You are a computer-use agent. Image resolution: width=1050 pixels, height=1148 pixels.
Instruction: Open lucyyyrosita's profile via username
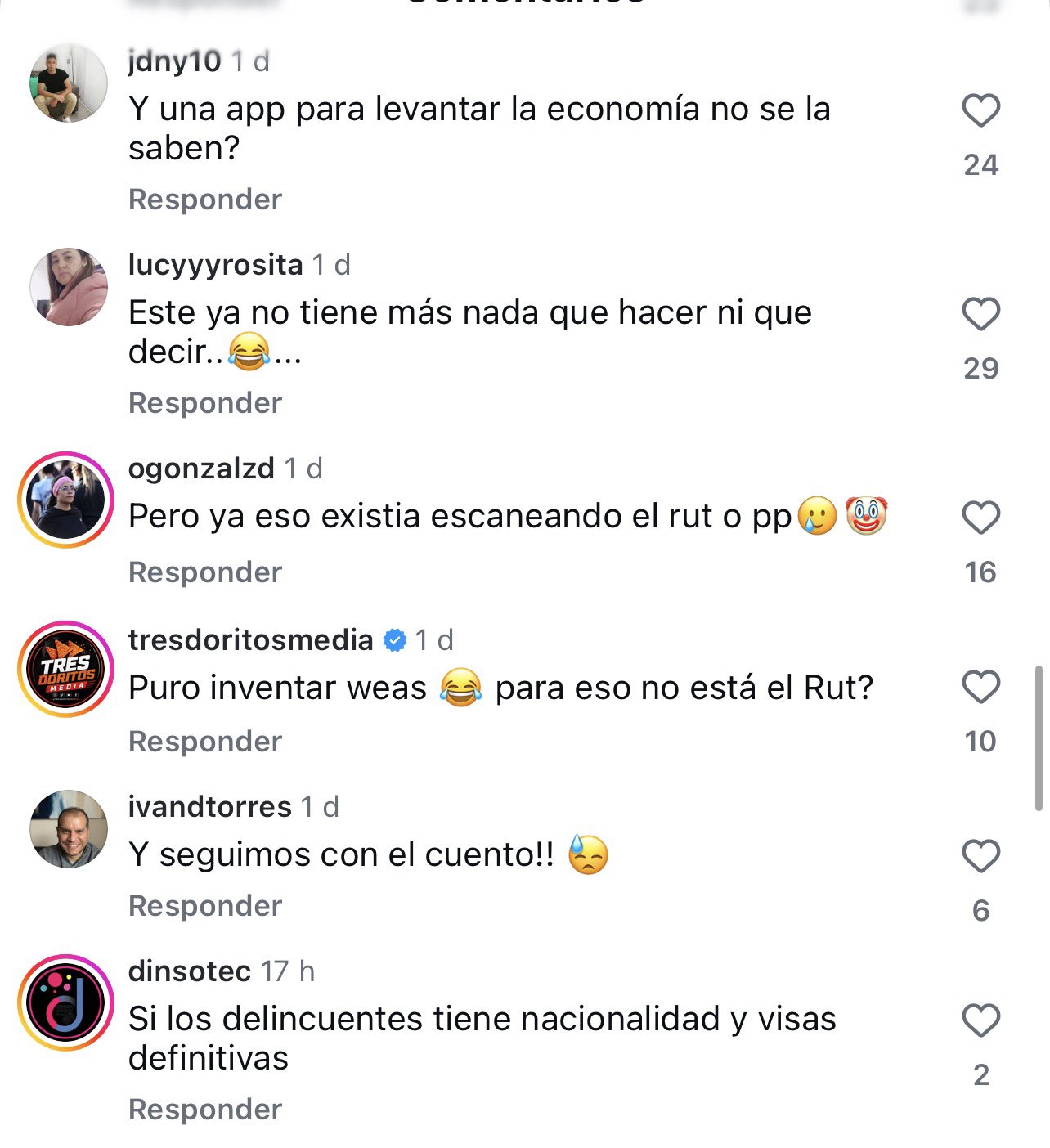click(x=216, y=265)
